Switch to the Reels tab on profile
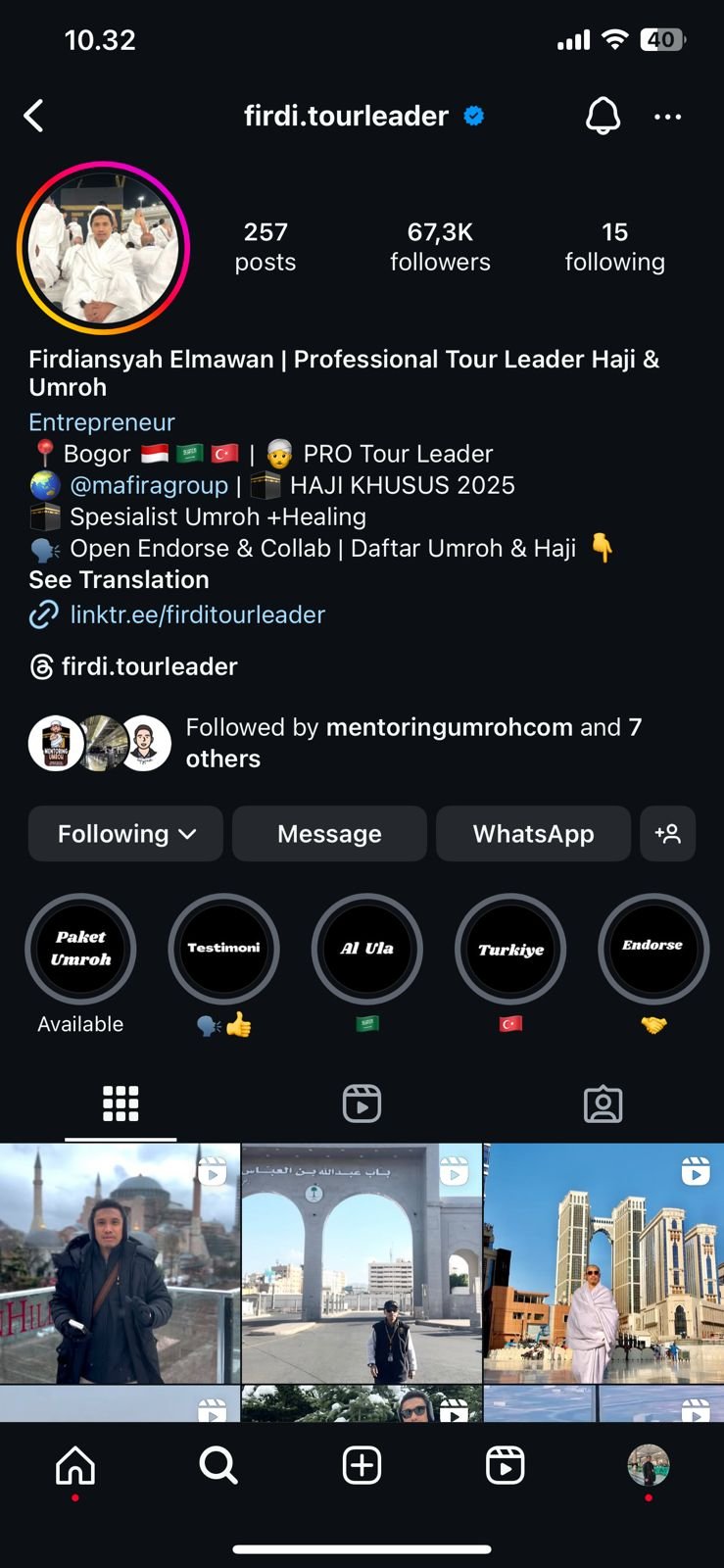This screenshot has width=724, height=1568. (362, 1103)
